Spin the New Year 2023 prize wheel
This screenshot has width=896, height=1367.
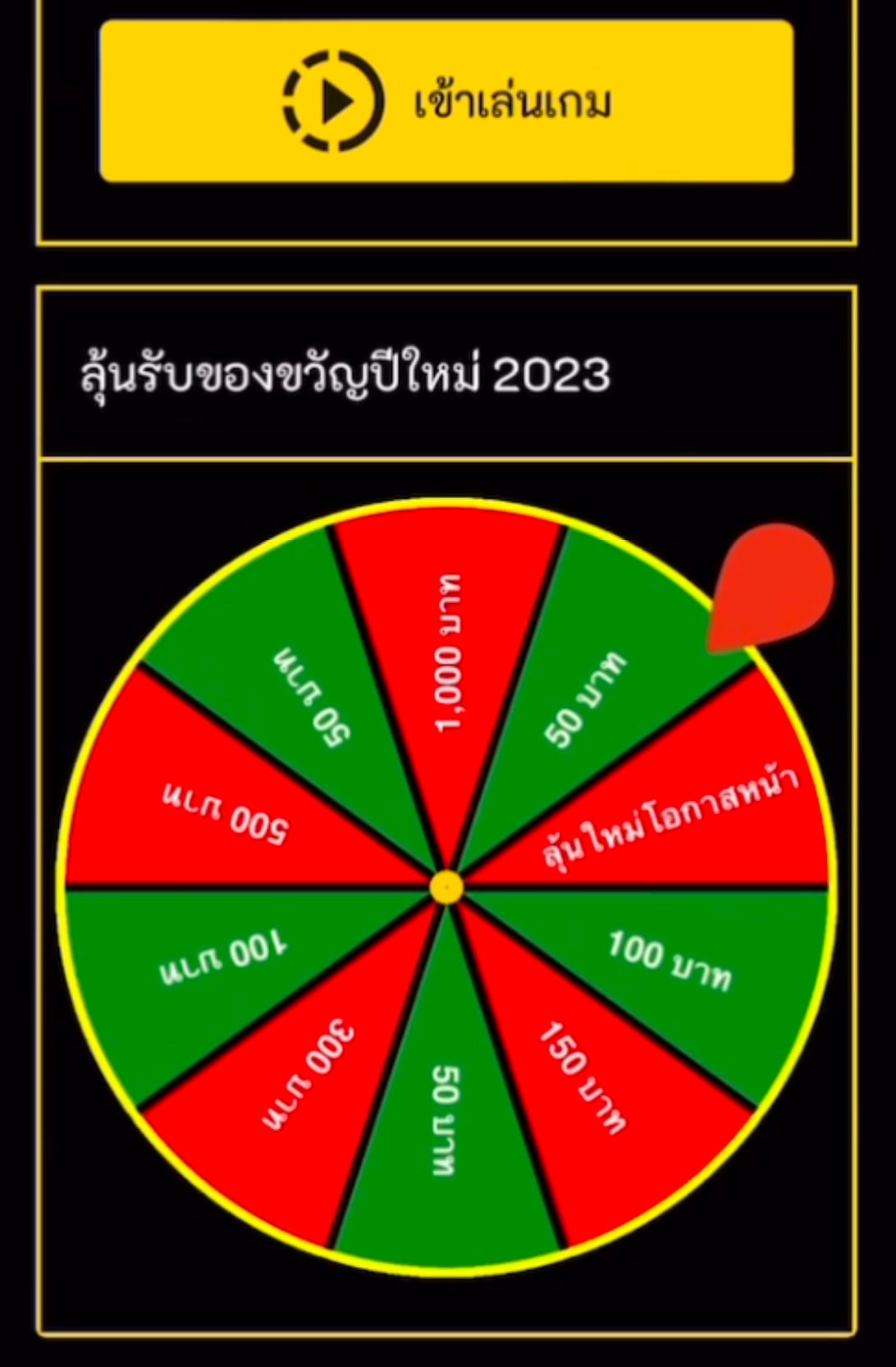(446, 887)
